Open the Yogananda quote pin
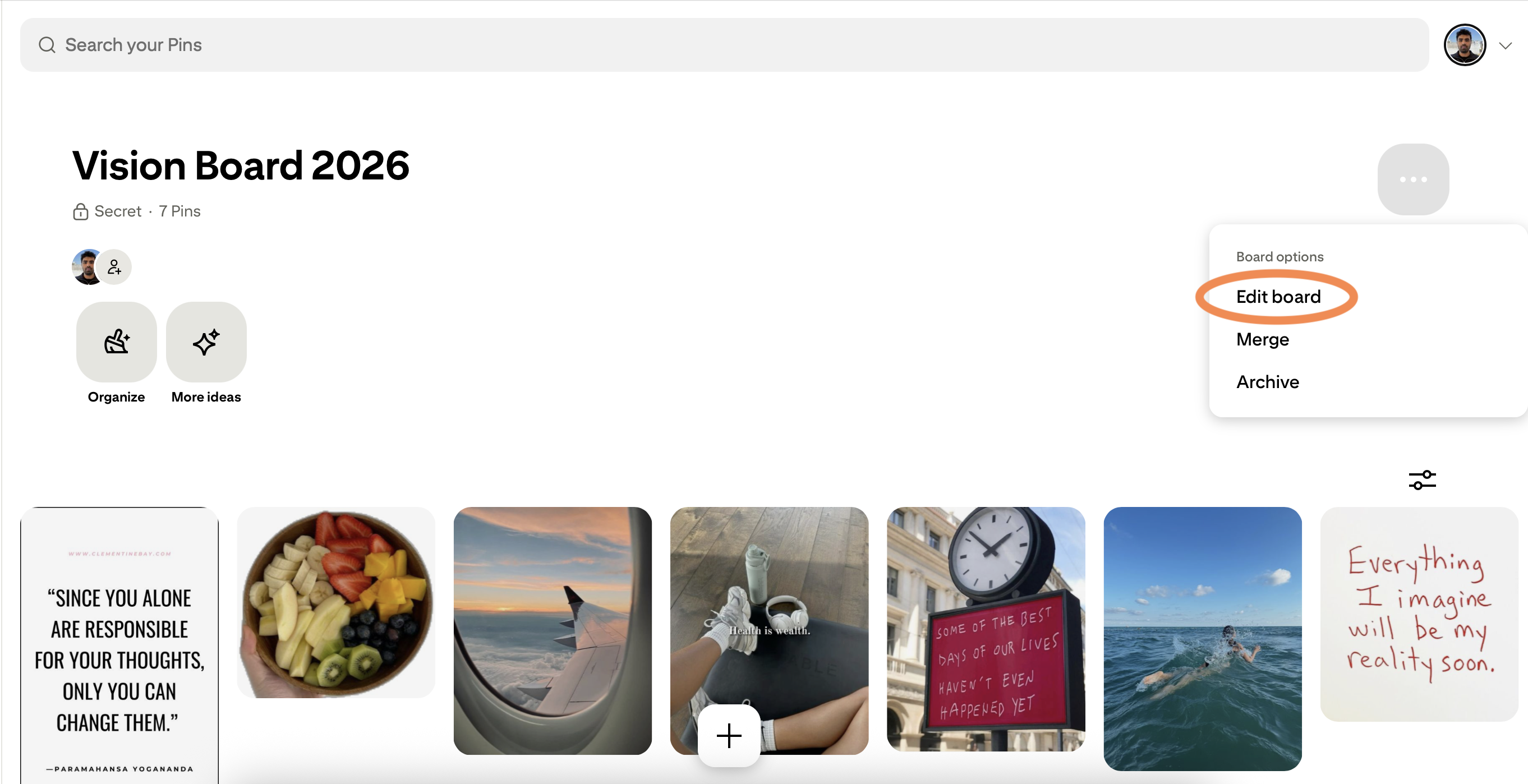The width and height of the screenshot is (1528, 784). (119, 647)
